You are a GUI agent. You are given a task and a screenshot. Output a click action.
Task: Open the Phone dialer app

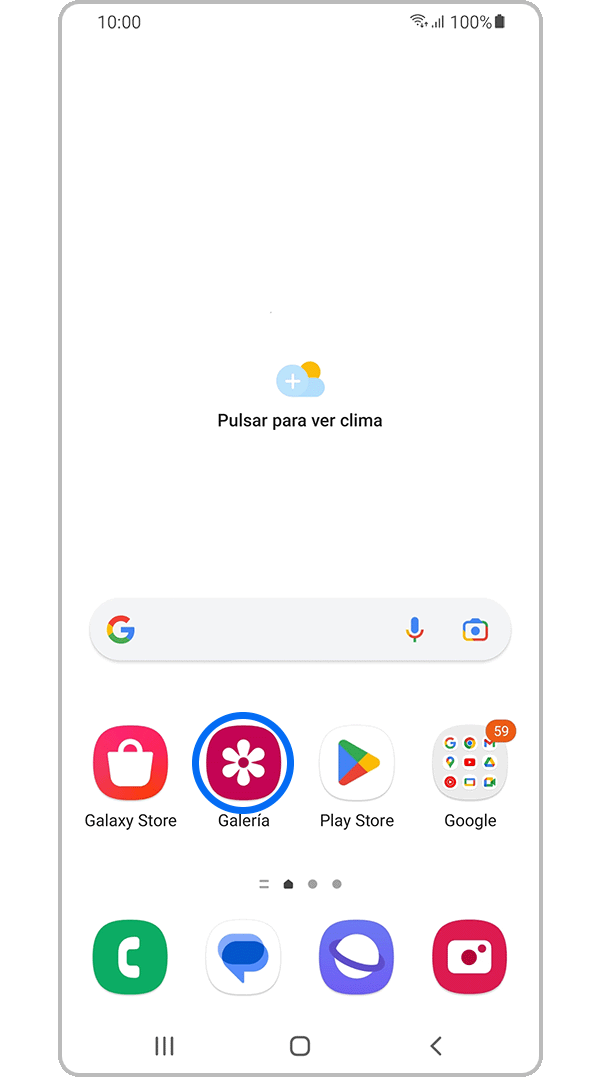point(130,958)
